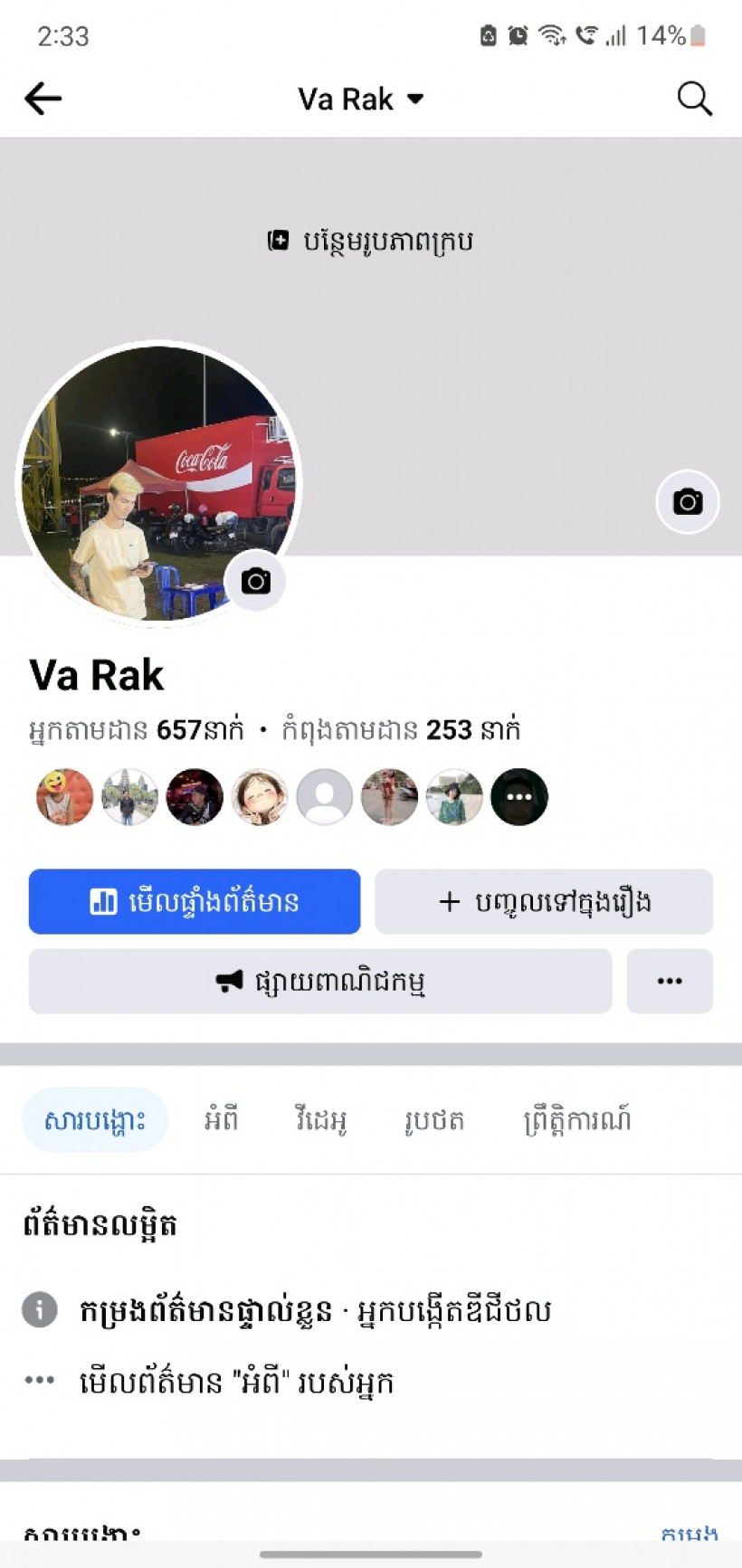Tap the three-dots icon for more profile options

(x=669, y=980)
